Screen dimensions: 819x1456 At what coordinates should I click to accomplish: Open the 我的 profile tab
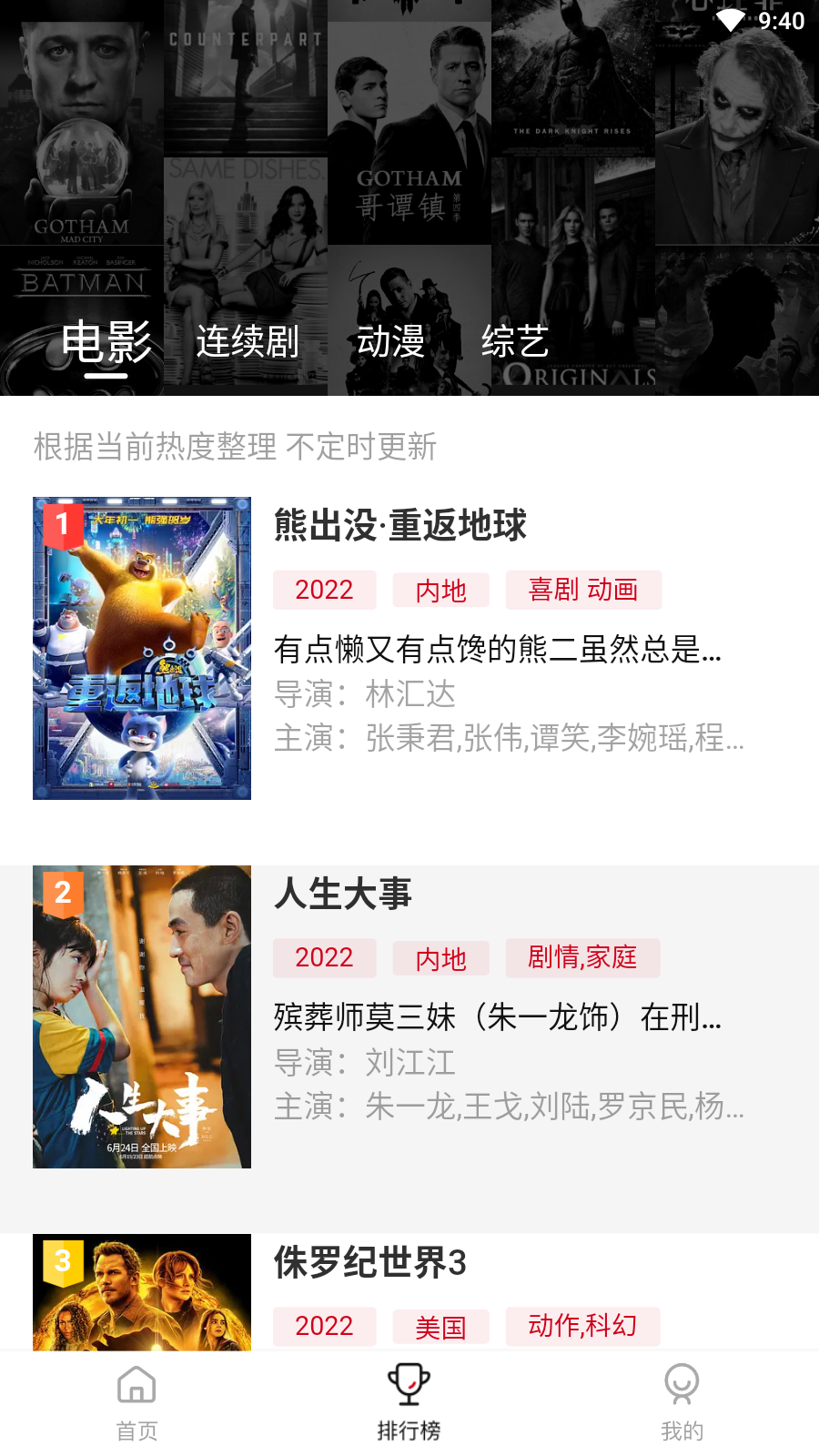pyautogui.click(x=682, y=1403)
